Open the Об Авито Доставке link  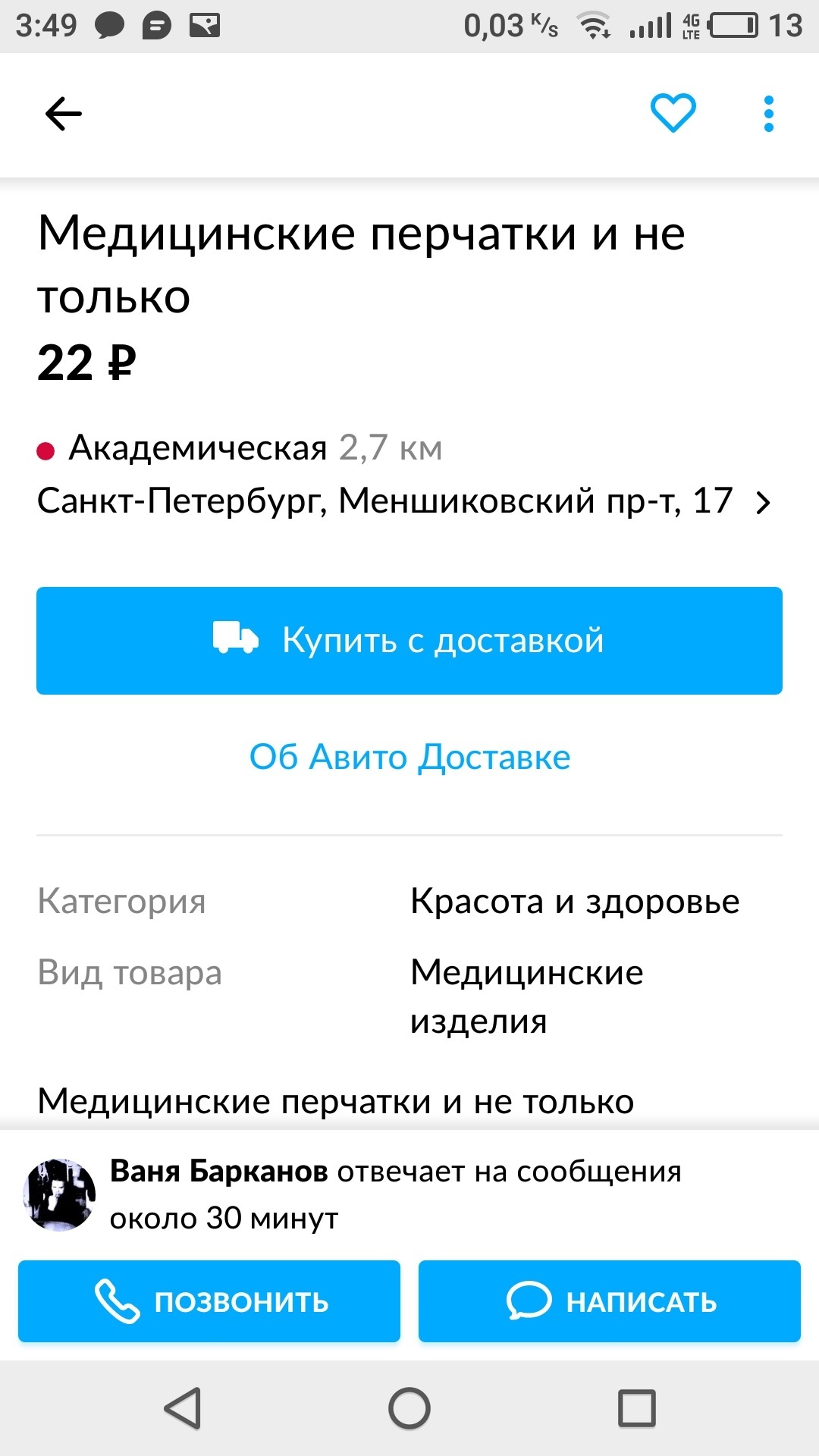tap(409, 757)
